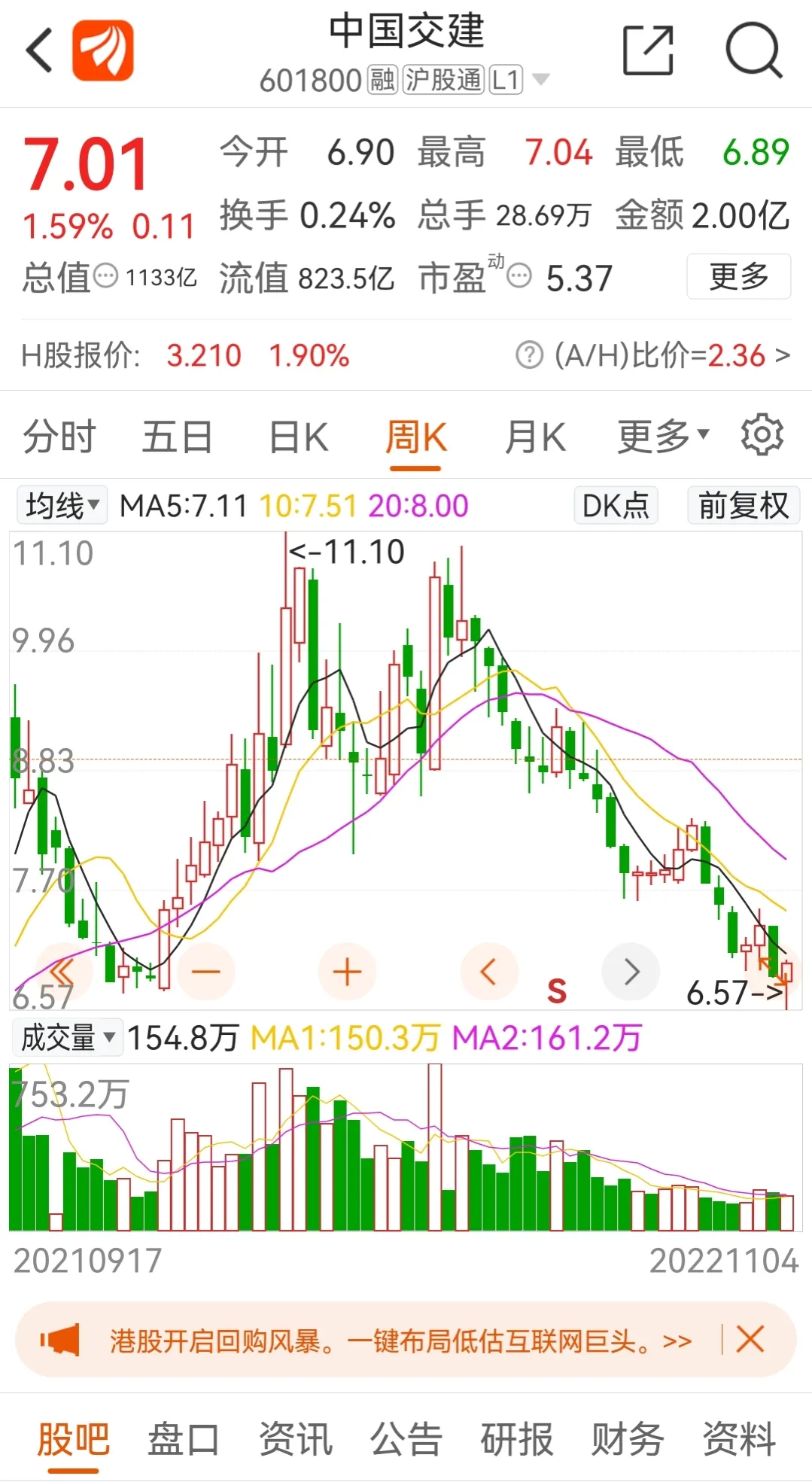Change the 前复权 adjustment setting

(743, 505)
